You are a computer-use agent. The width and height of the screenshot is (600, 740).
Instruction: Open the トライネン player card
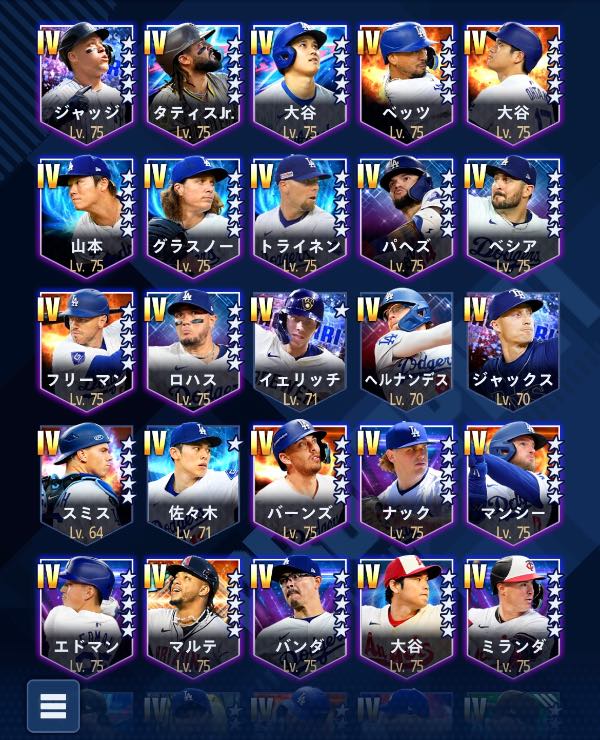click(x=300, y=217)
